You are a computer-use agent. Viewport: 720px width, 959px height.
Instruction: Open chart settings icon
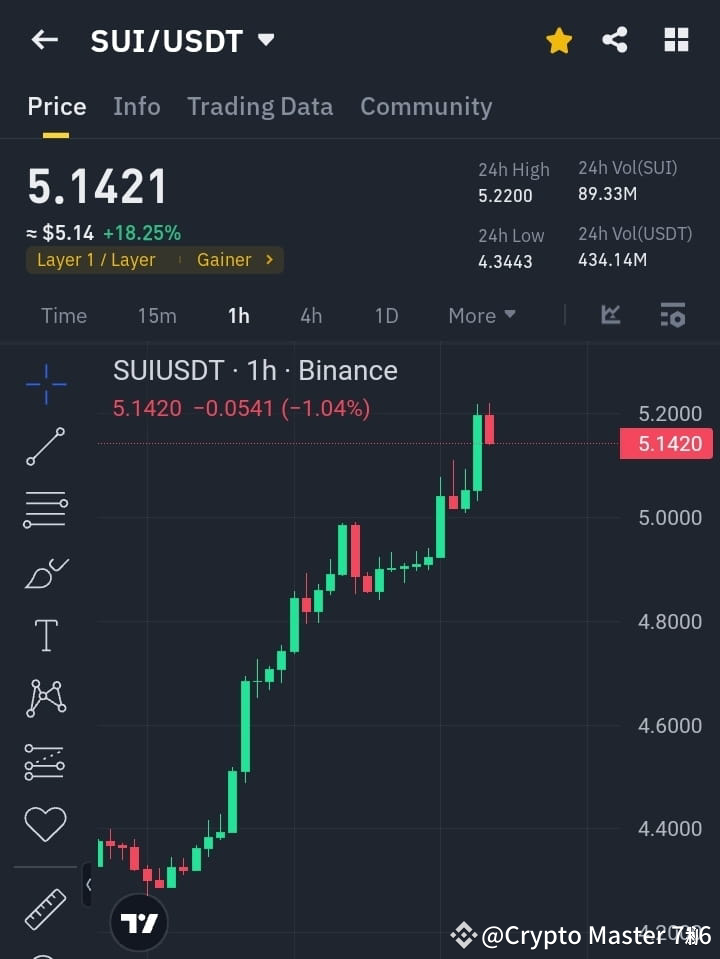(673, 315)
